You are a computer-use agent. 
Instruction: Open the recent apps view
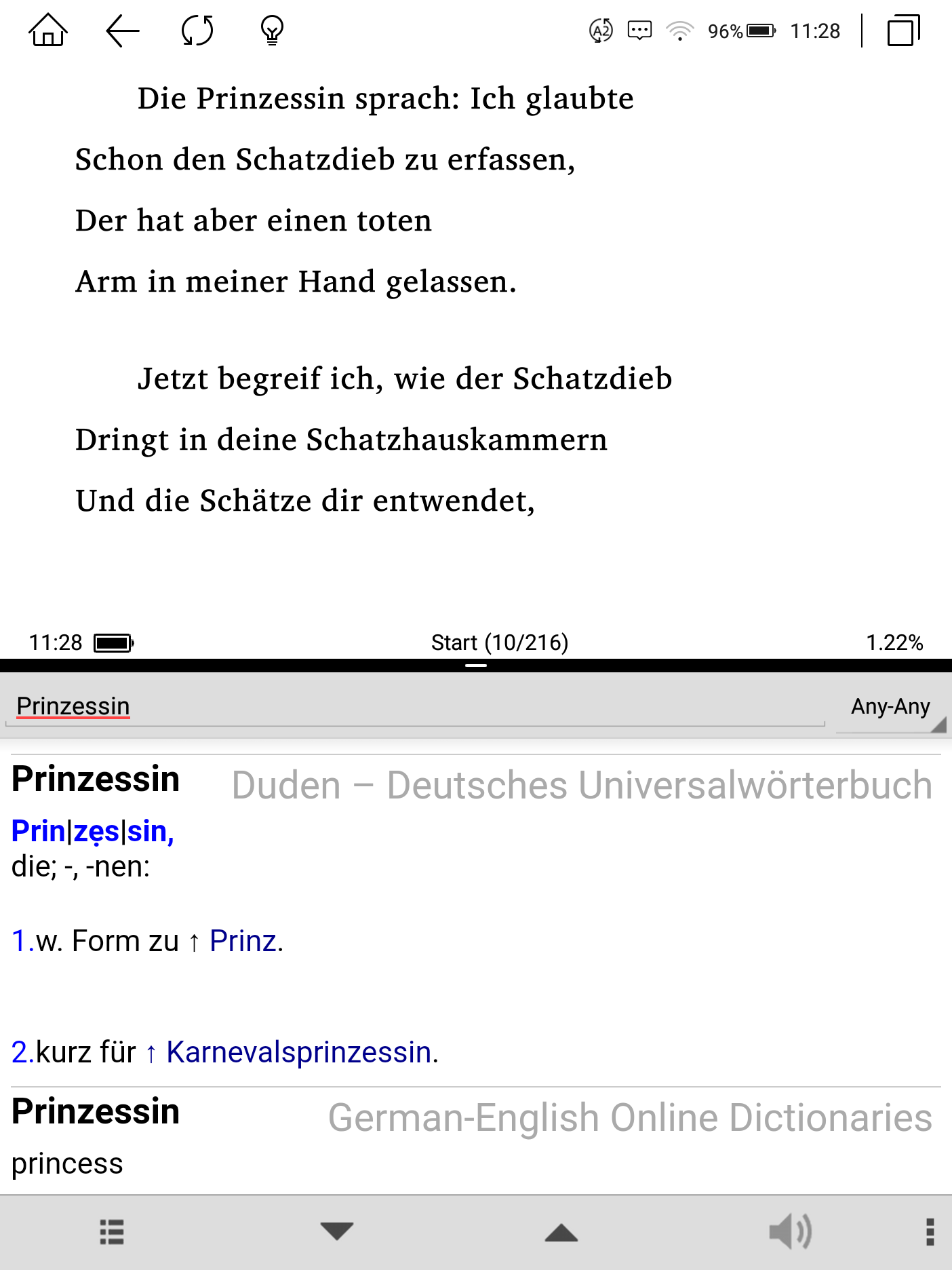click(x=903, y=31)
